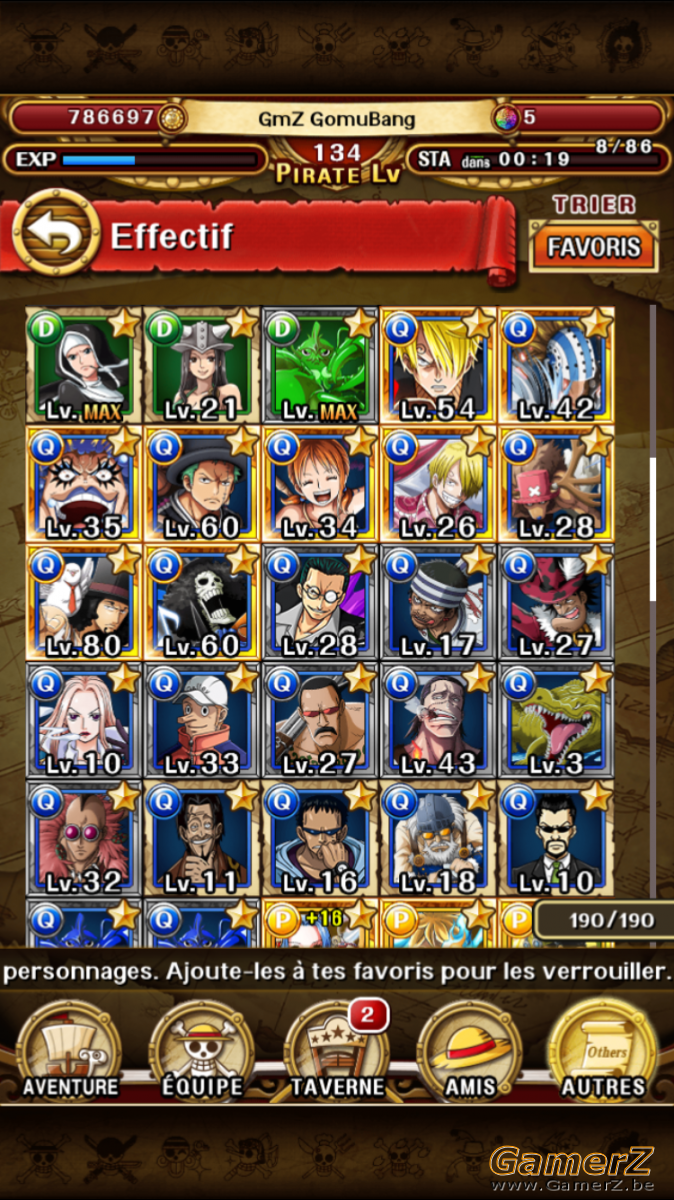This screenshot has height=1200, width=674.
Task: Open the Lv. 33 white-cap character
Action: coord(202,720)
